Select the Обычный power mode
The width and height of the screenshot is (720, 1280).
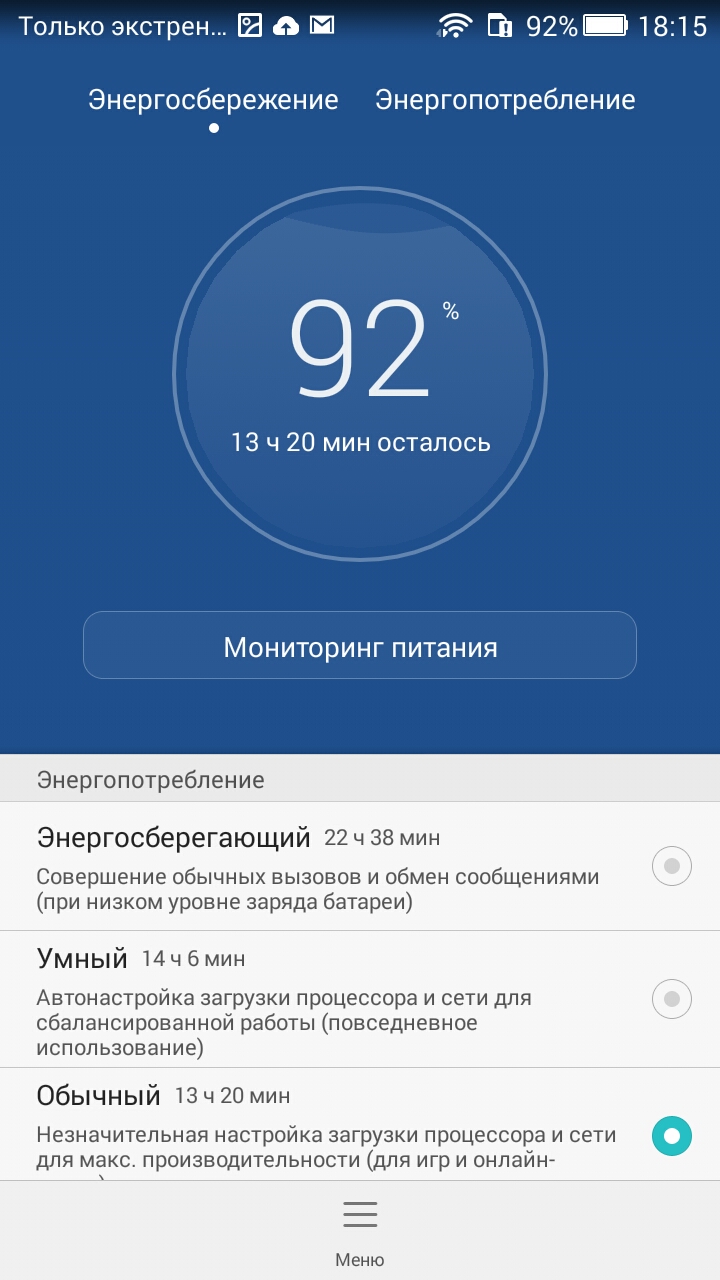pyautogui.click(x=360, y=1125)
